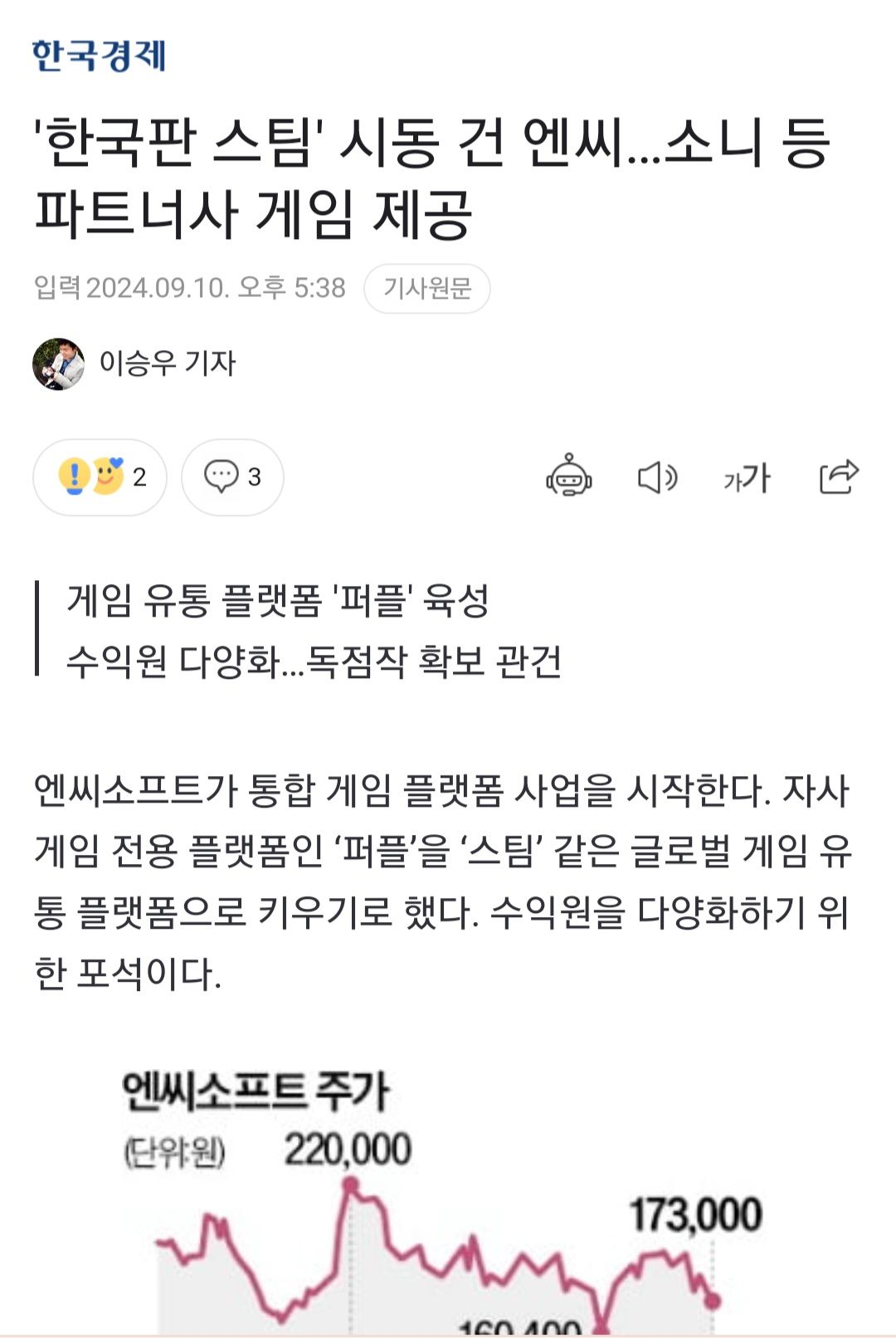The image size is (896, 1338).
Task: Listen to the article with the speaker icon
Action: 657,478
